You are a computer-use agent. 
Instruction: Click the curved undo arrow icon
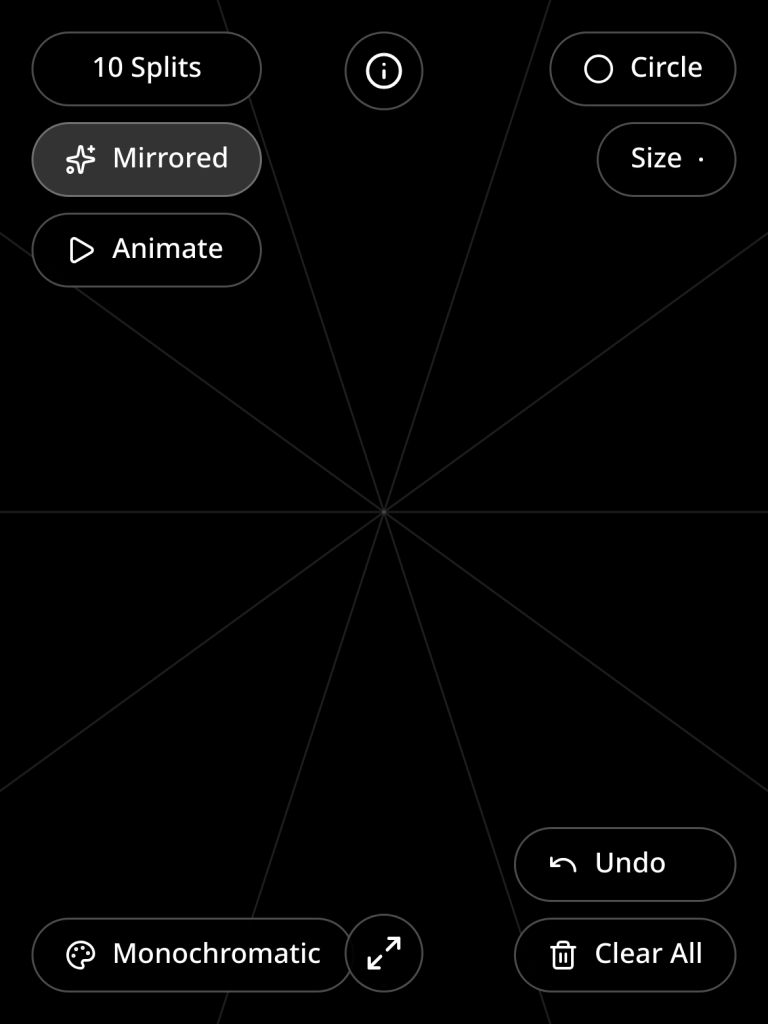coord(565,864)
